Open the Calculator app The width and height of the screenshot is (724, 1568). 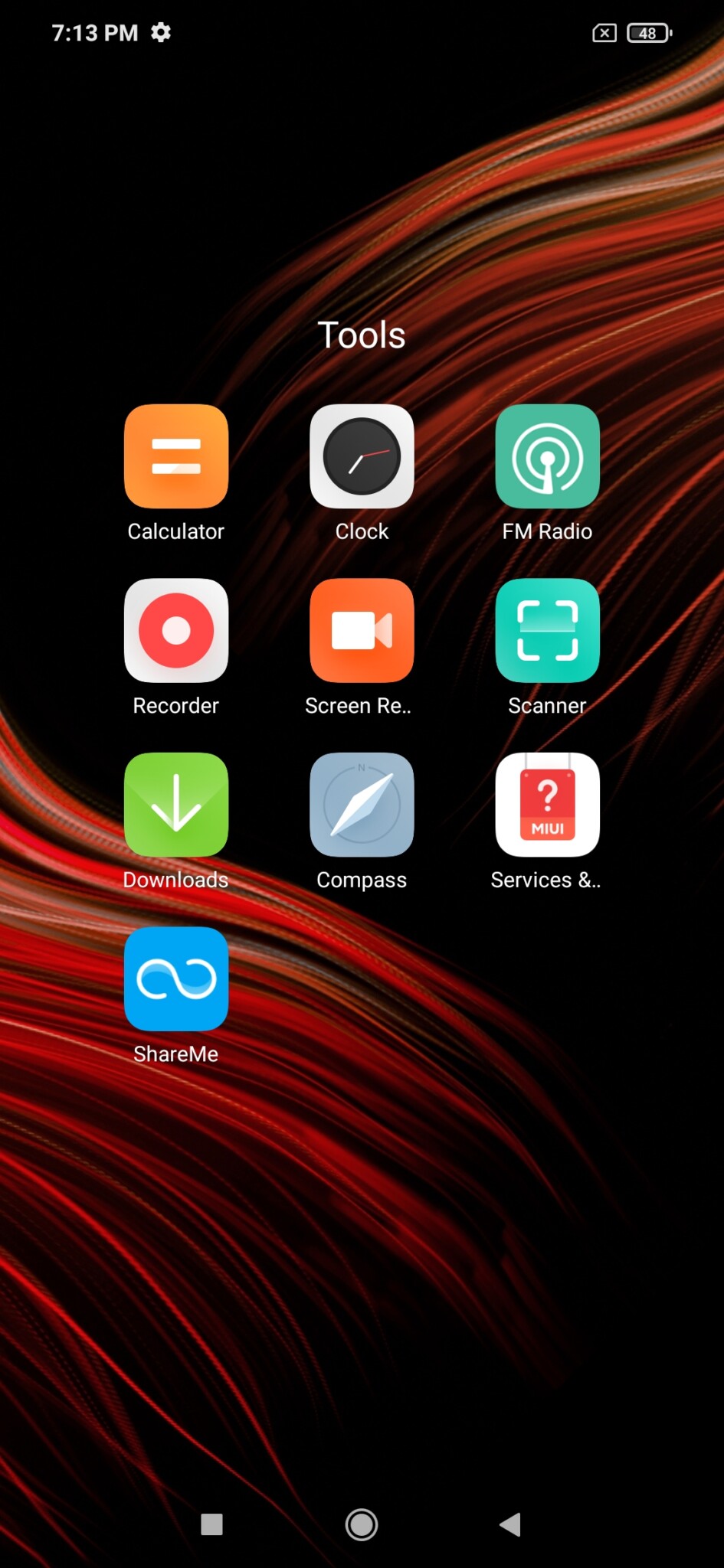(x=176, y=456)
